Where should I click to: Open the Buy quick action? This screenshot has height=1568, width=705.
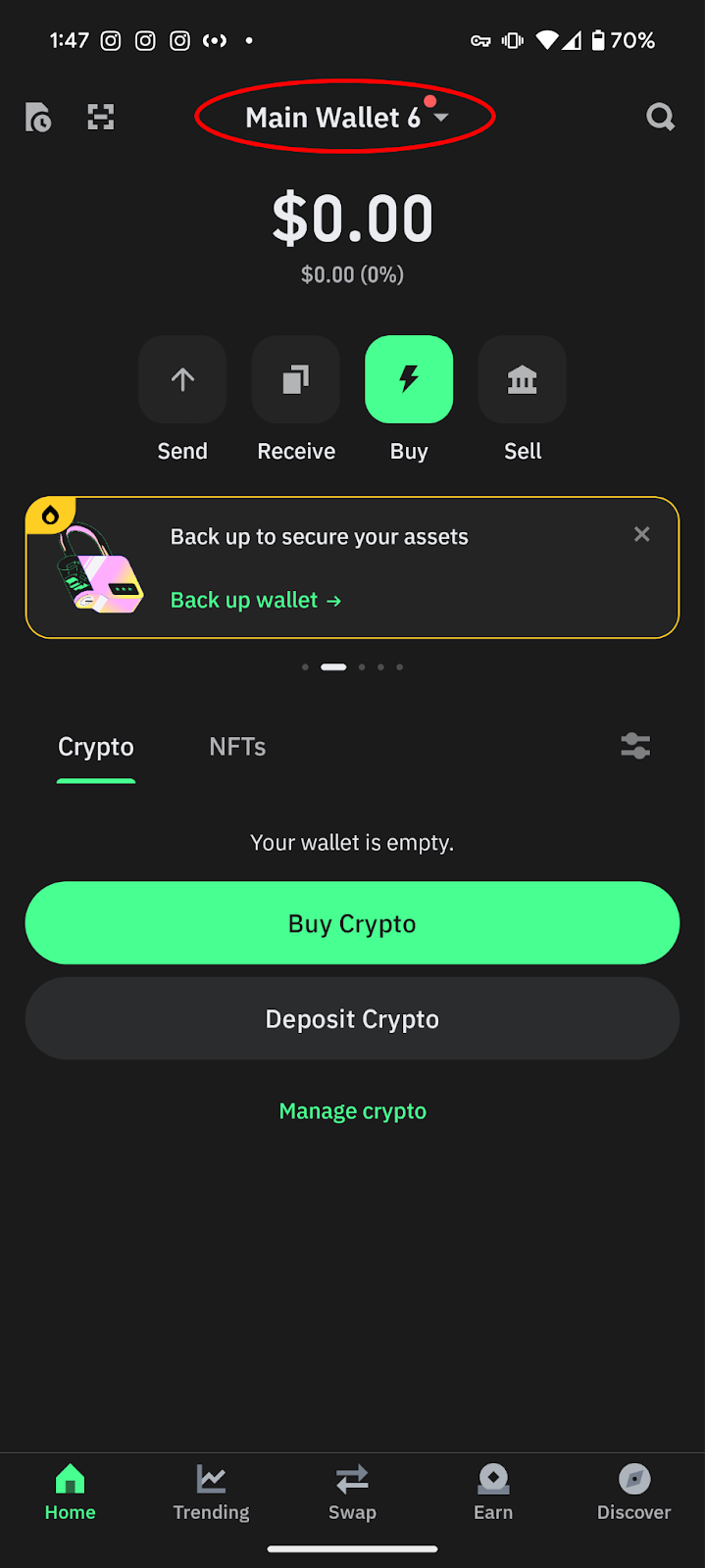click(409, 380)
